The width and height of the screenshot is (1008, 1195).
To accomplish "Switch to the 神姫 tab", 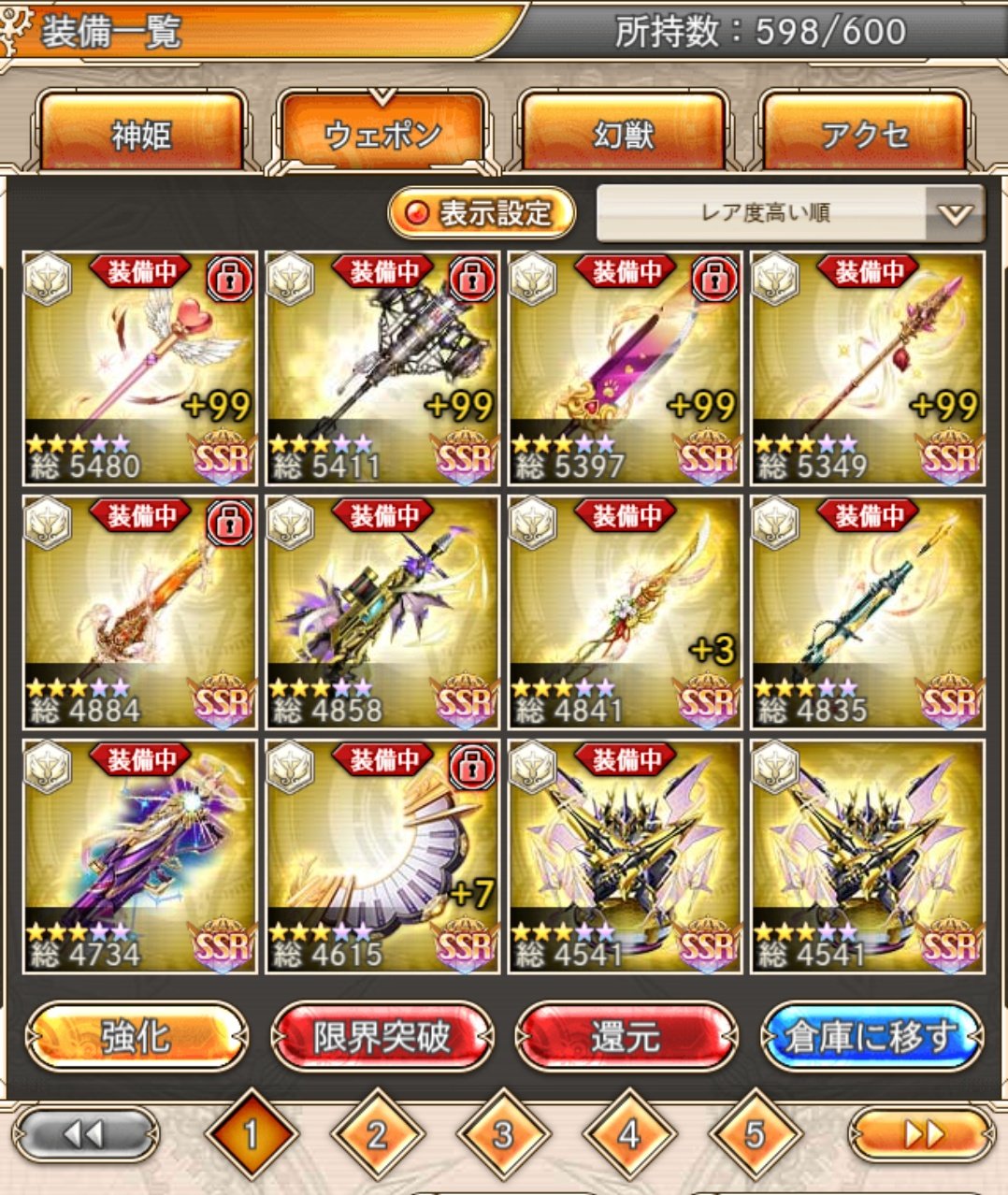I will click(x=140, y=136).
